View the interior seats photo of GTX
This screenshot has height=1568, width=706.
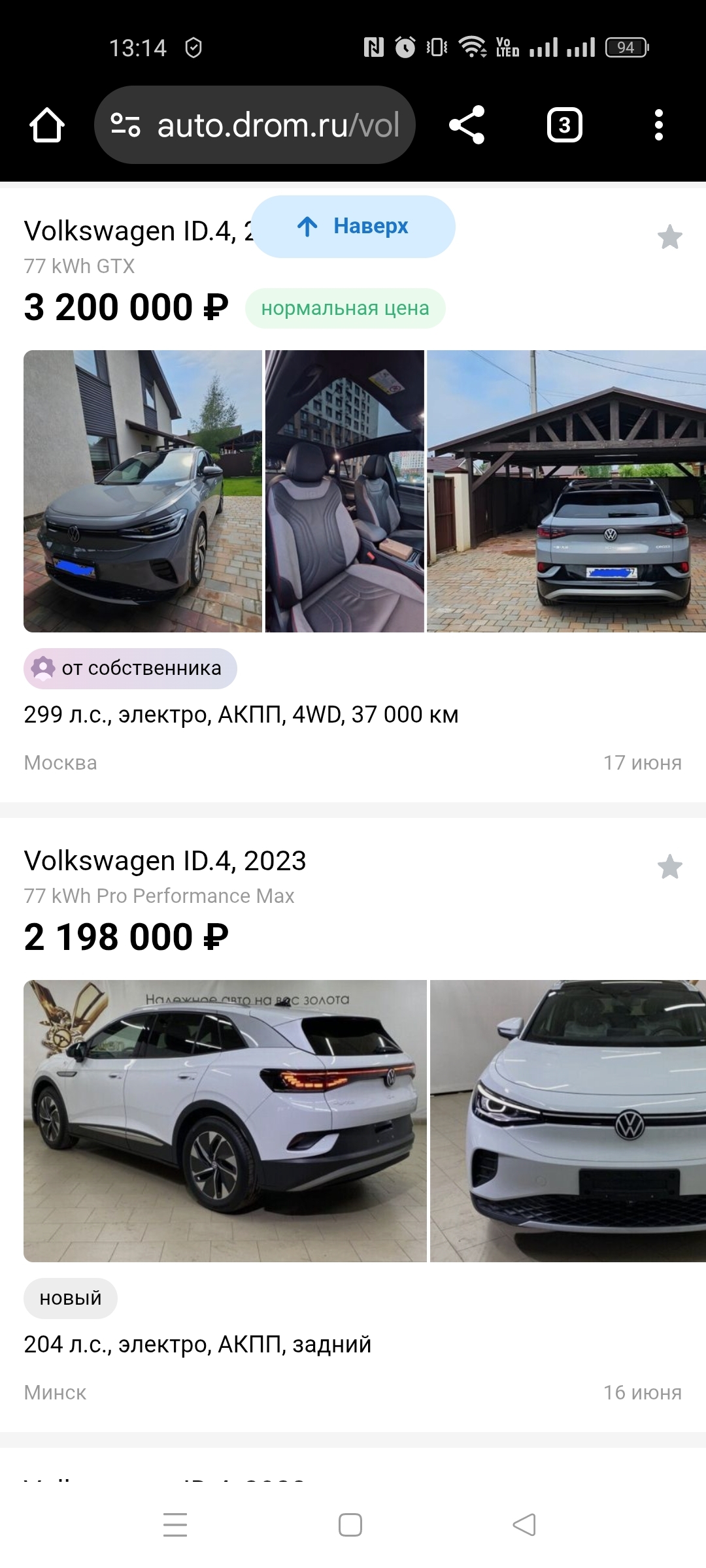[x=345, y=491]
